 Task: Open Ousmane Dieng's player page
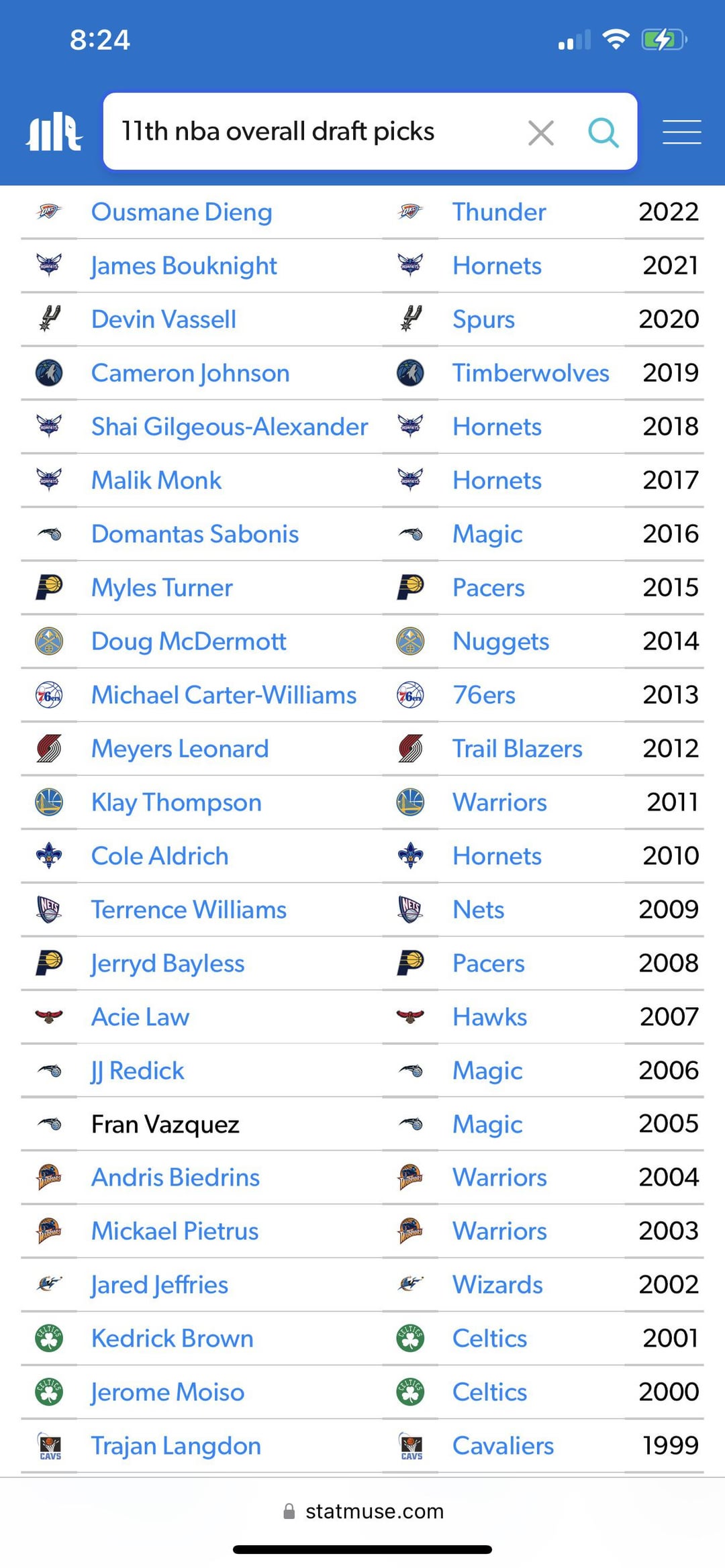click(x=181, y=212)
